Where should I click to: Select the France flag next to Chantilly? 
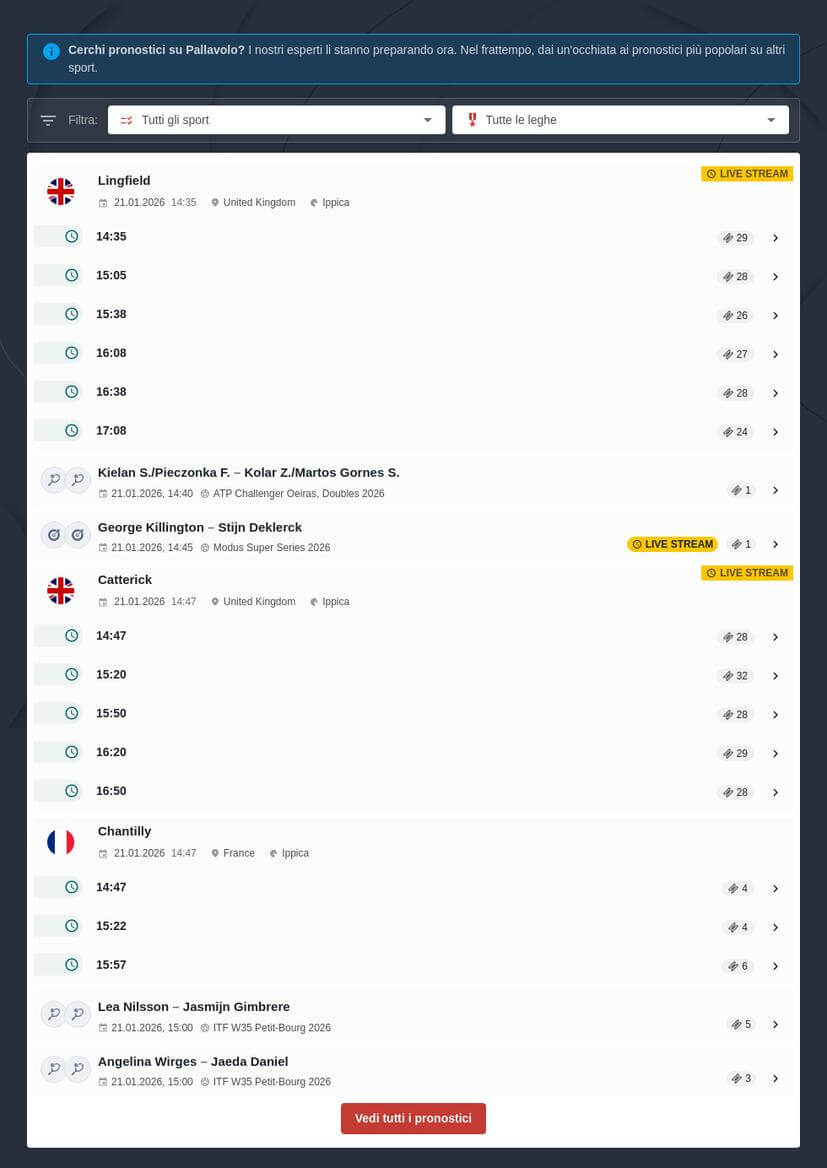(x=61, y=842)
